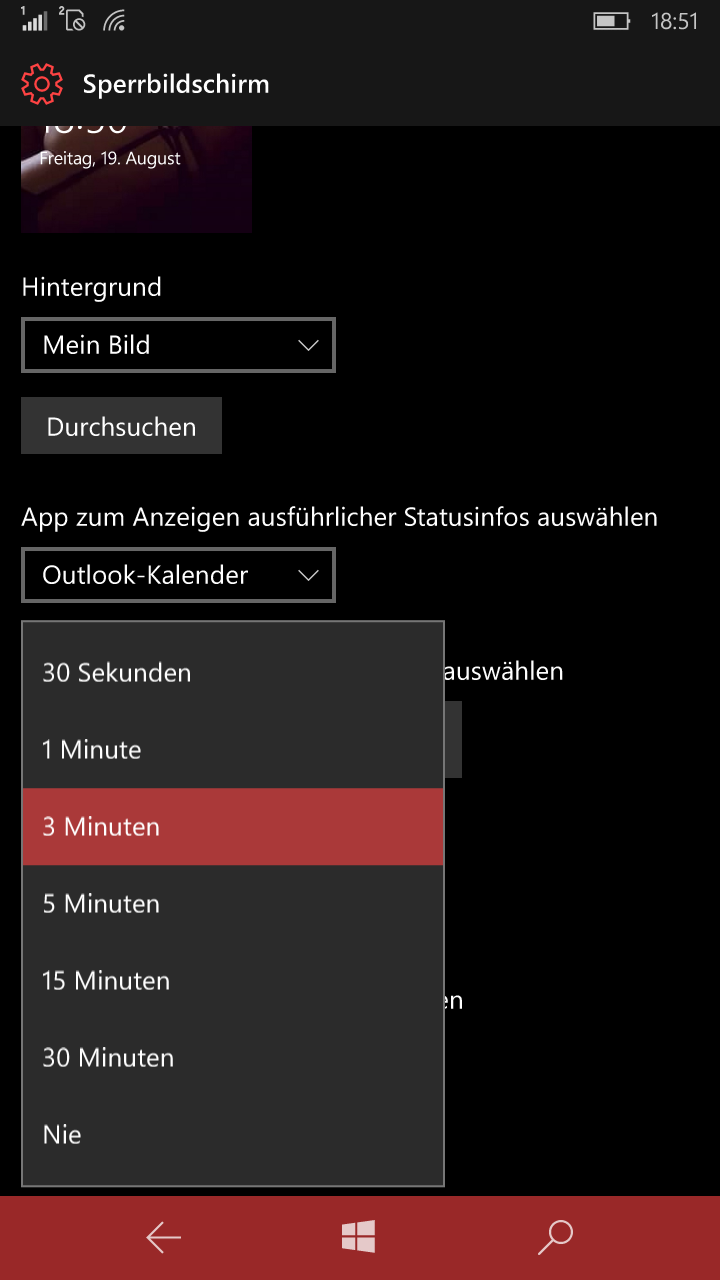The width and height of the screenshot is (720, 1280).
Task: Choose 30 Minuten in the dropdown
Action: point(233,1058)
